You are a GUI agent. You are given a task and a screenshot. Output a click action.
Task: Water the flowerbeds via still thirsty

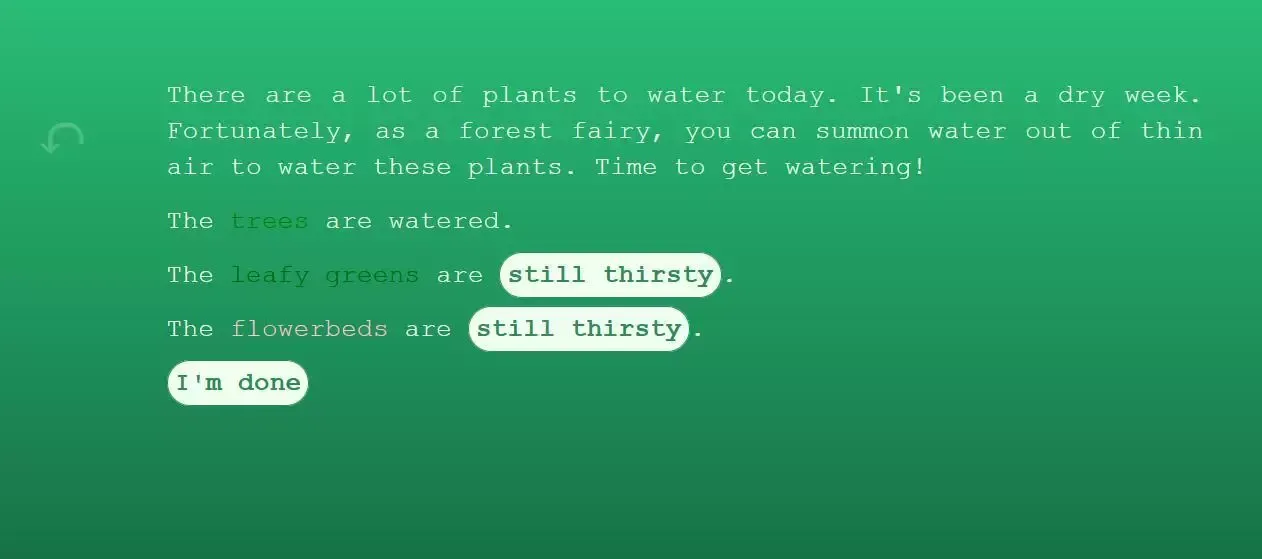(579, 329)
